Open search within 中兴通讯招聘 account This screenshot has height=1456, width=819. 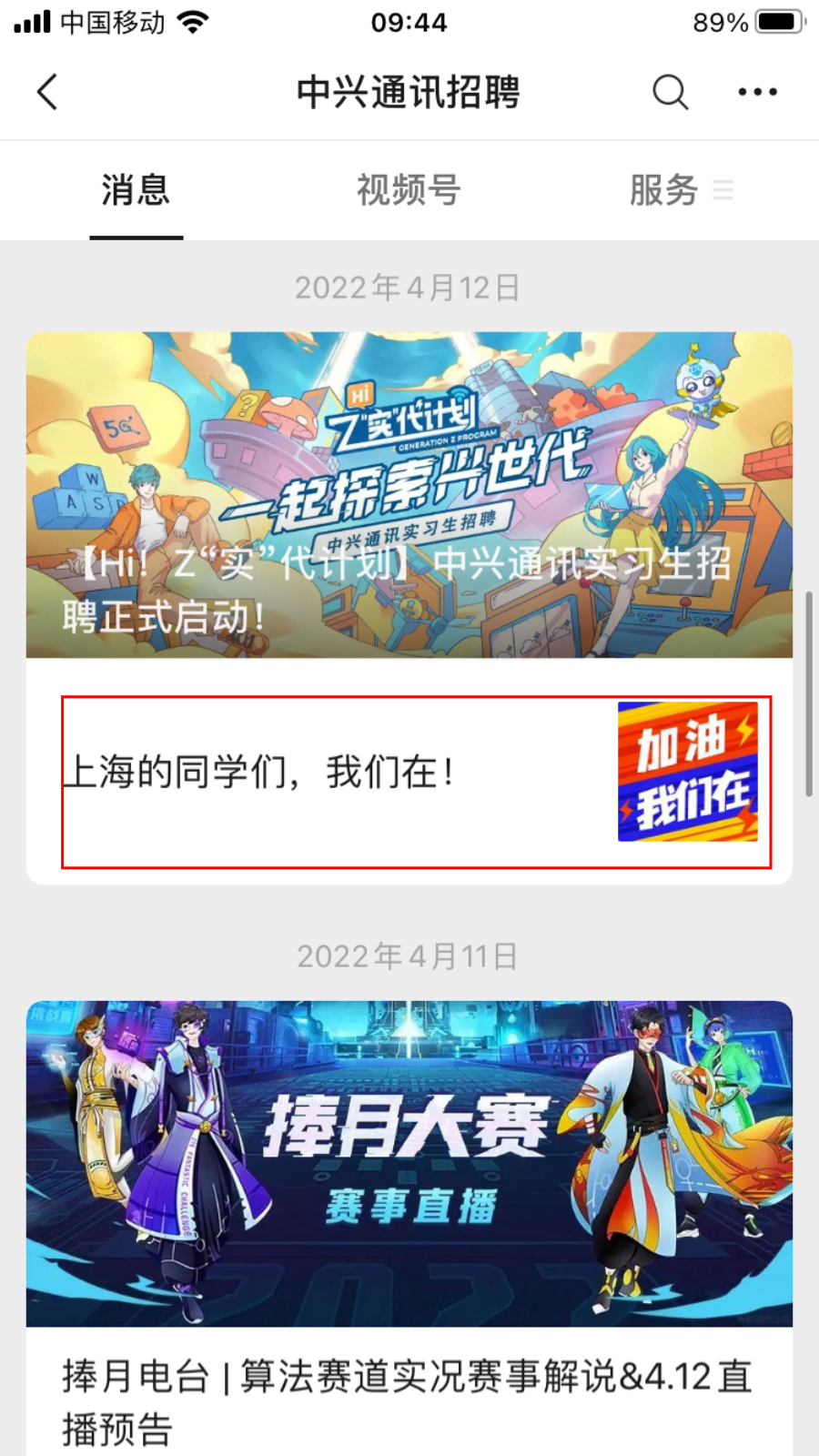coord(669,92)
